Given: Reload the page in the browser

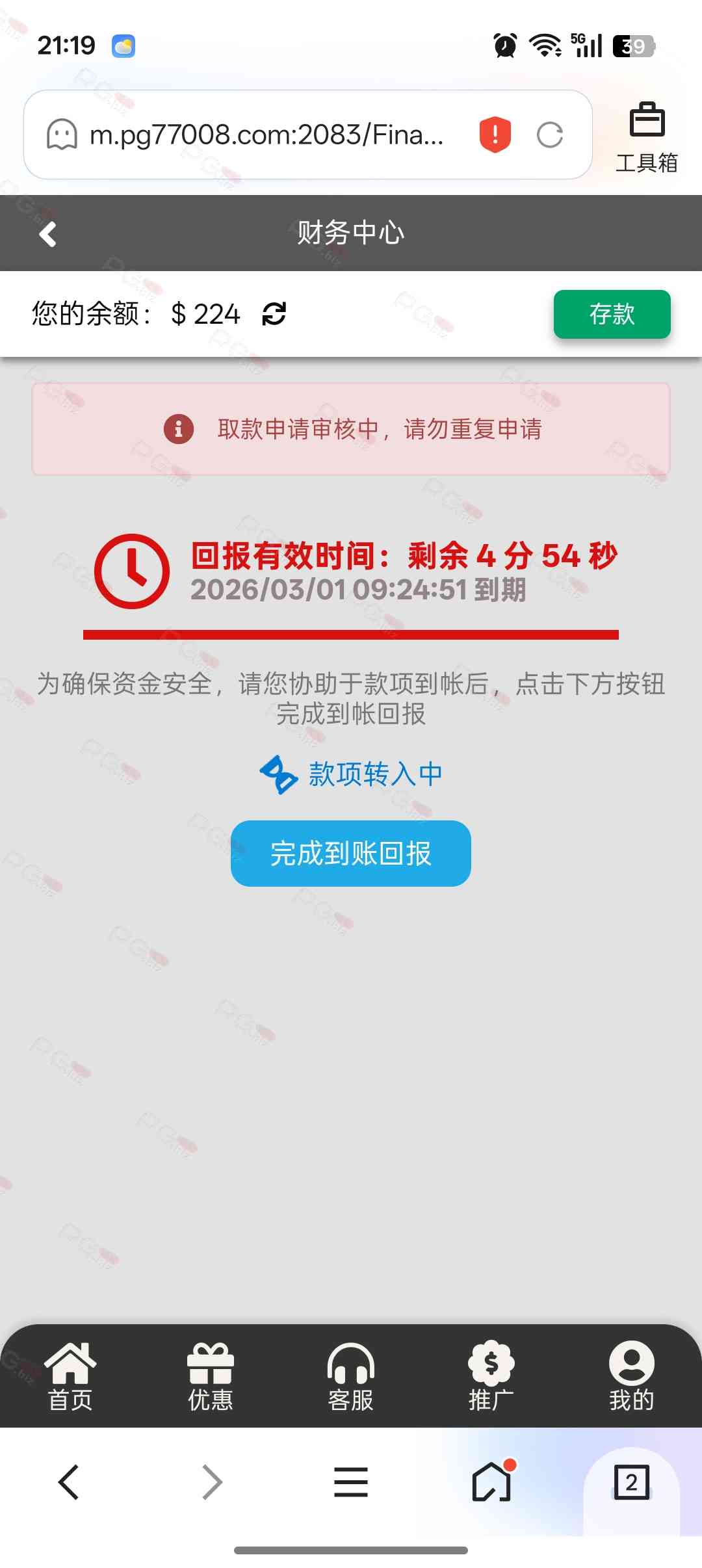Looking at the screenshot, I should 550,135.
